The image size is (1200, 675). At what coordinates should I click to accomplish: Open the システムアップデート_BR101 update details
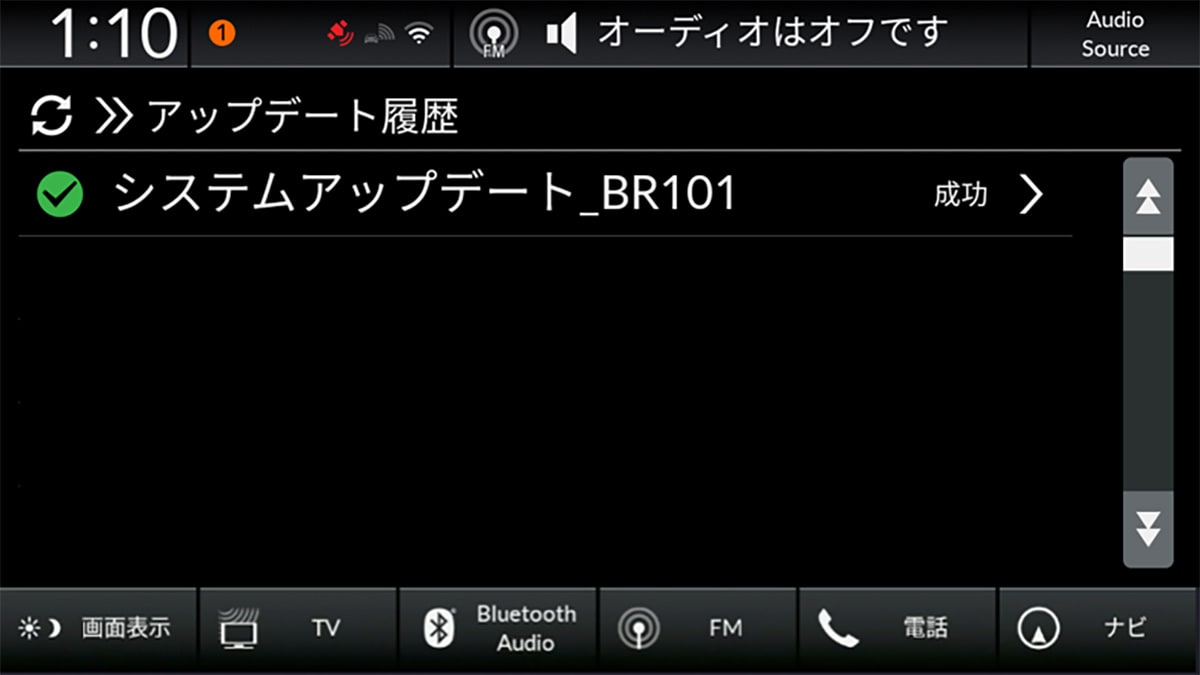[x=545, y=194]
